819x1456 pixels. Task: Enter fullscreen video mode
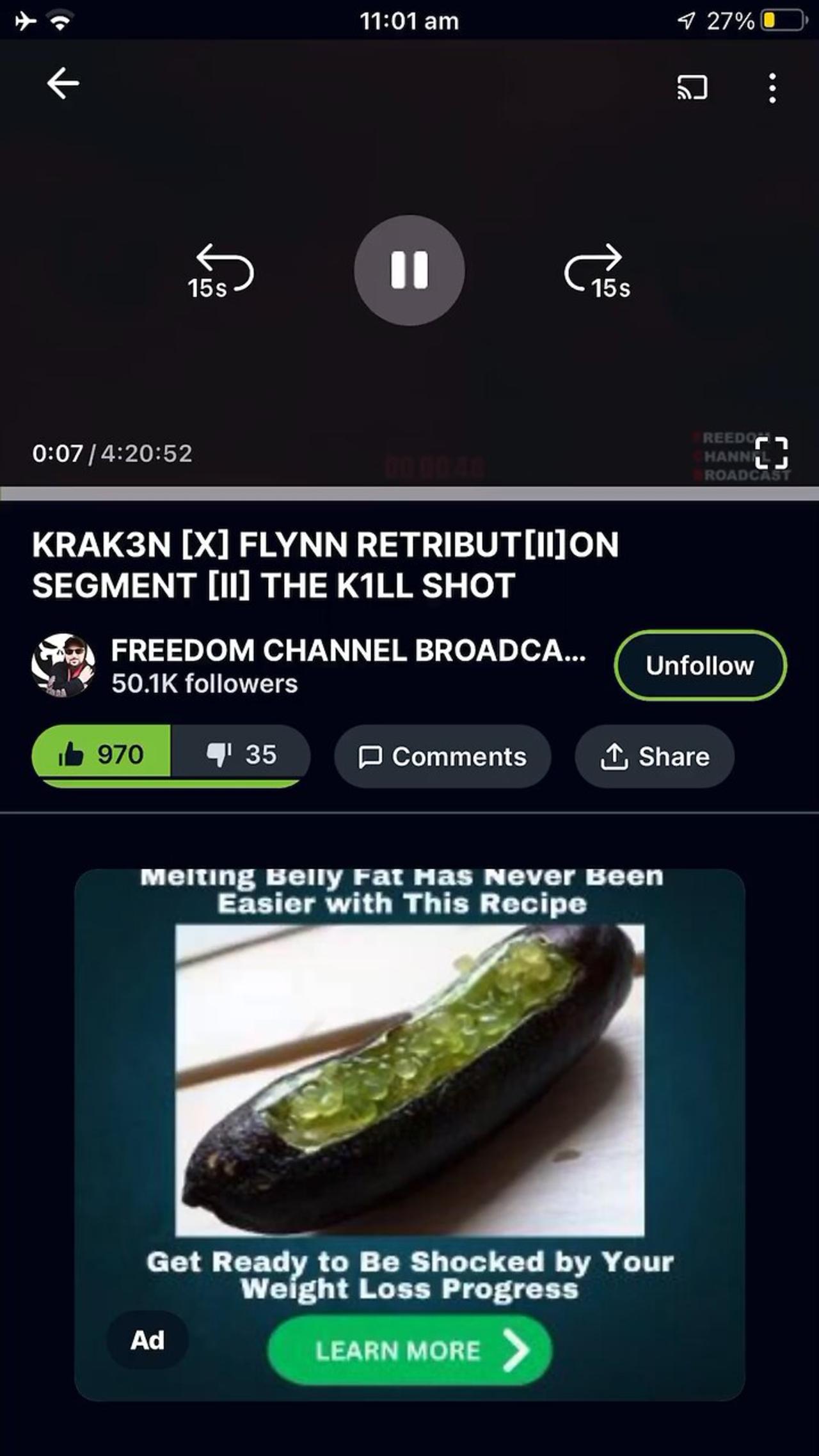pos(771,454)
